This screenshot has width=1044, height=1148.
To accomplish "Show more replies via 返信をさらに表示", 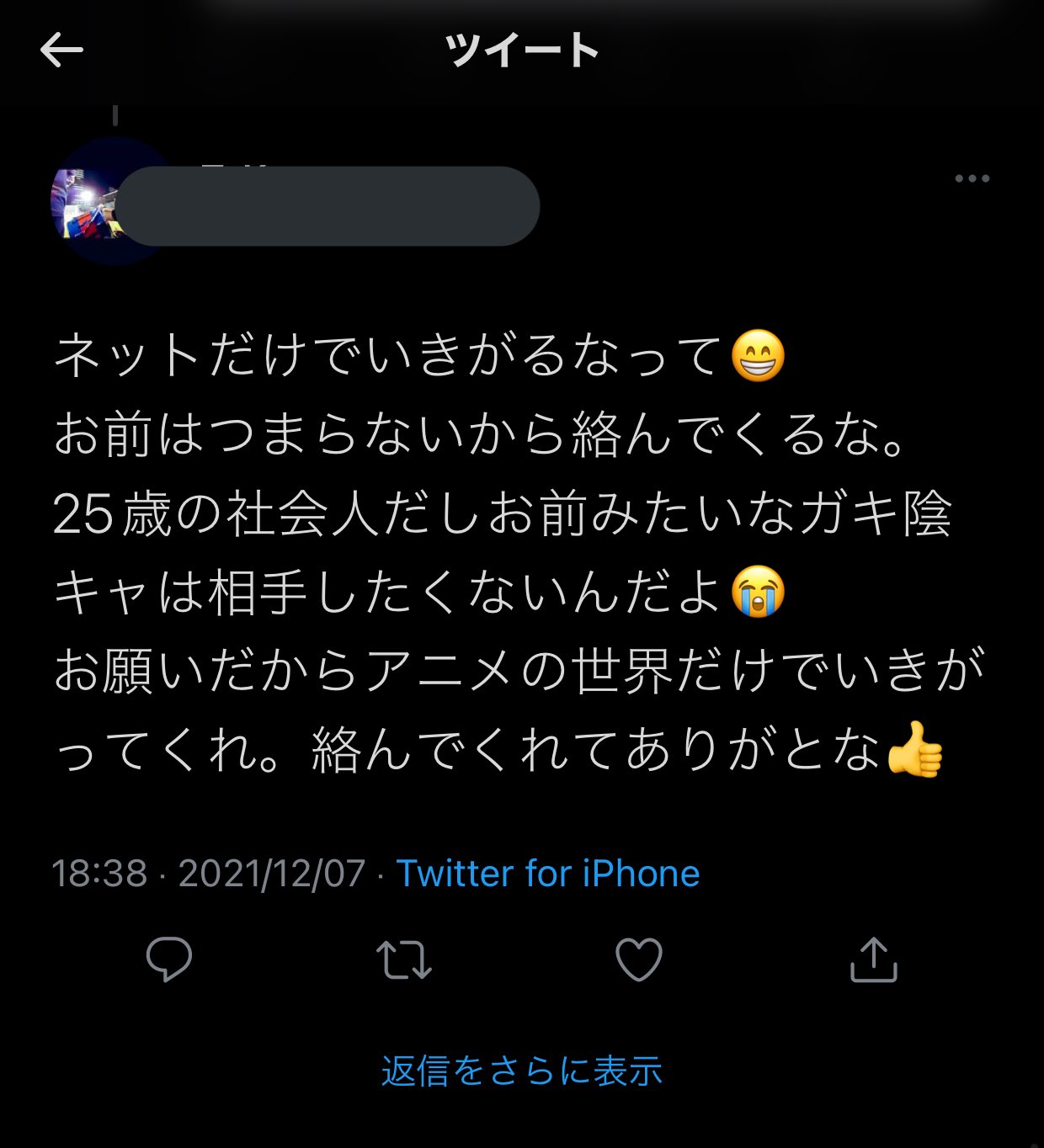I will 521,1071.
